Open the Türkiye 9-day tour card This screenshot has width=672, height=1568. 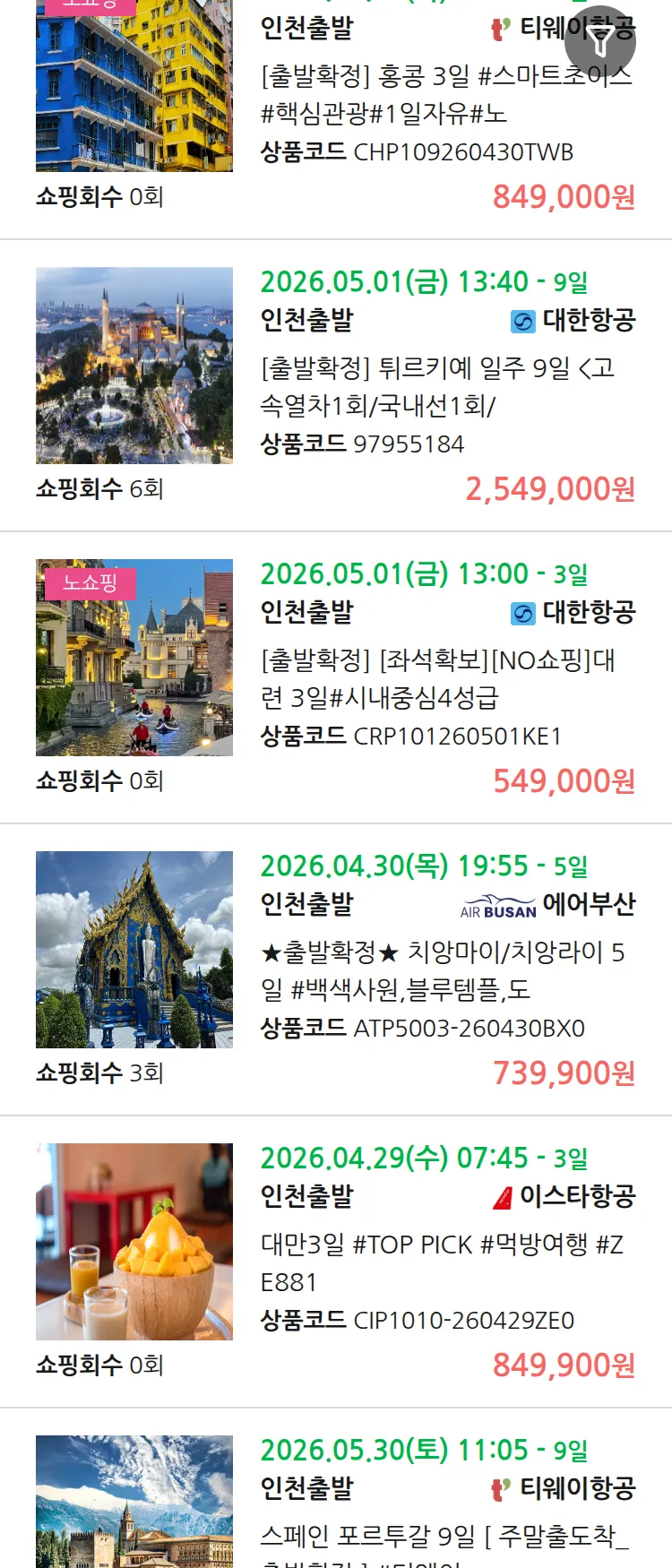(x=437, y=386)
